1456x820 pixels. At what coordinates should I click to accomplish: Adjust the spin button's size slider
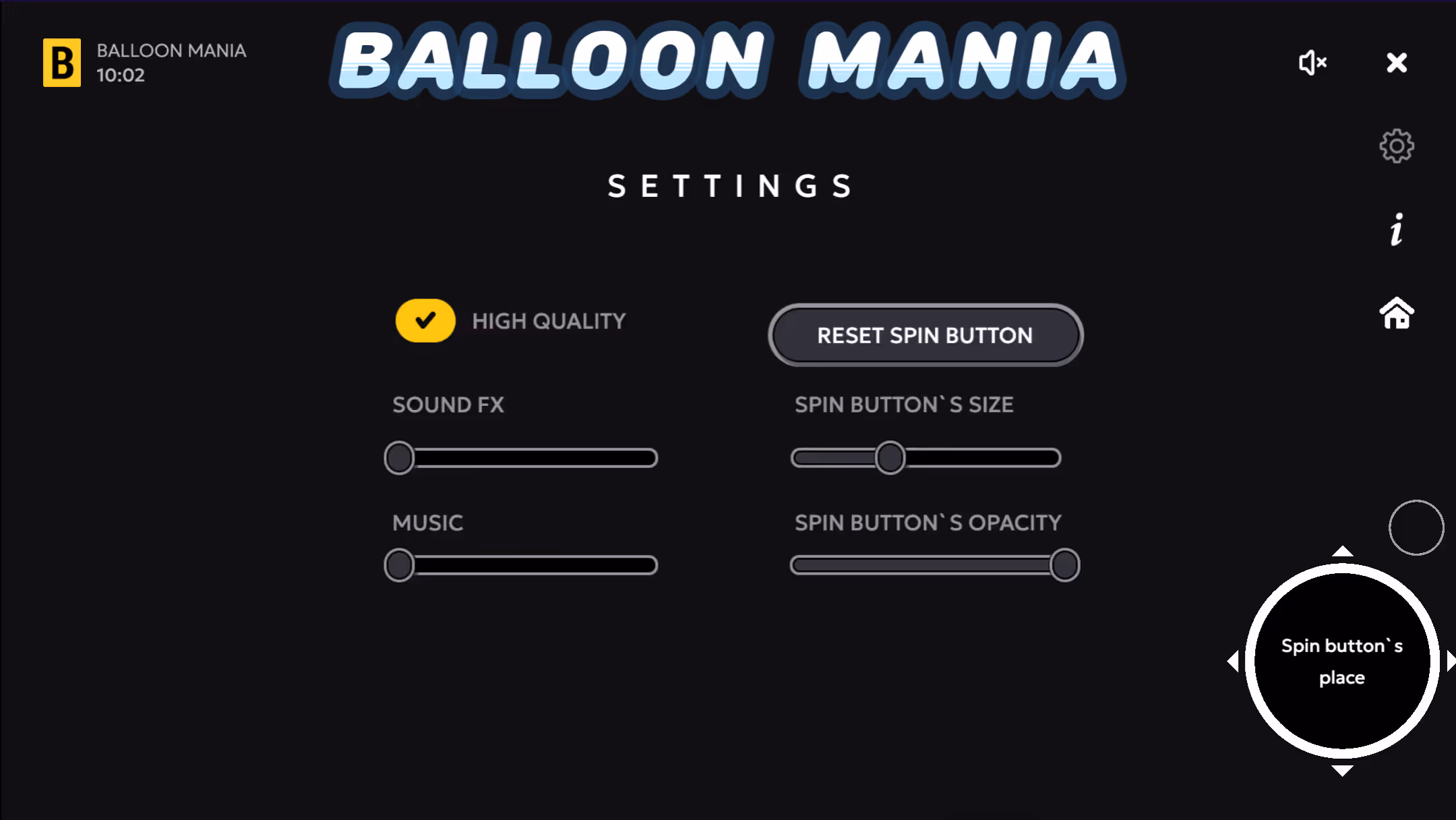(890, 458)
